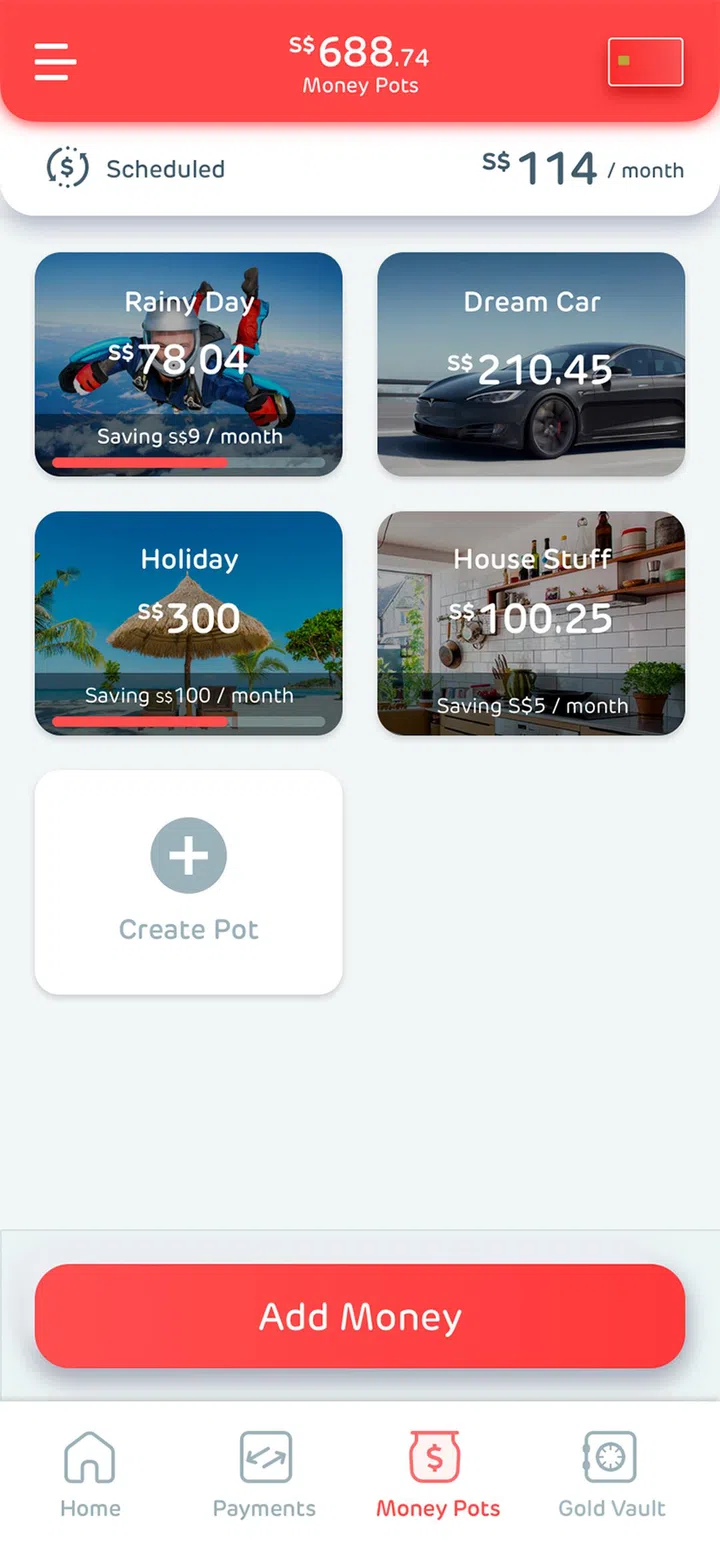Select the Holiday pot
This screenshot has height=1558, width=720.
189,623
